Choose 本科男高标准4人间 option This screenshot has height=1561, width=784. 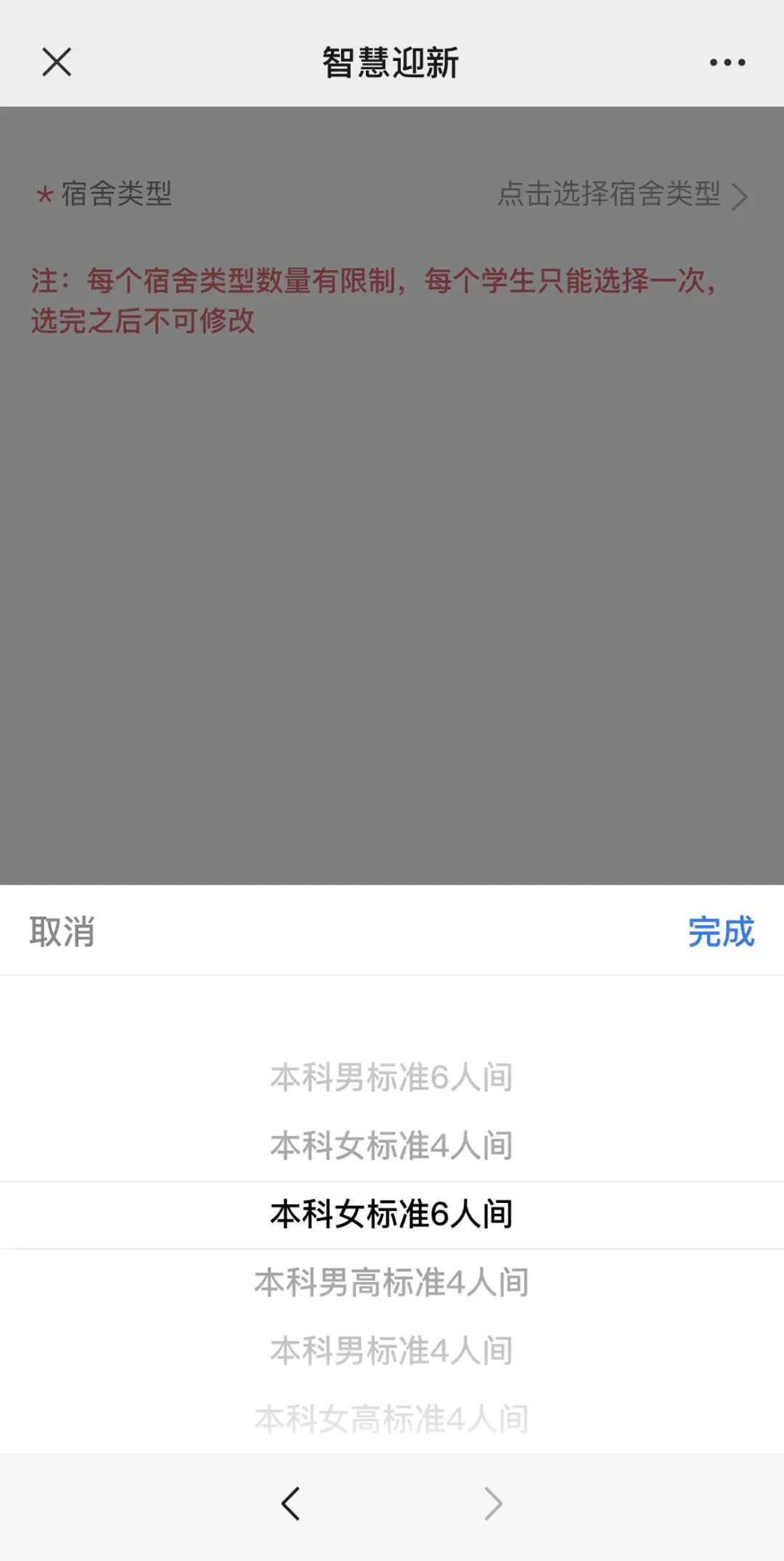392,1283
